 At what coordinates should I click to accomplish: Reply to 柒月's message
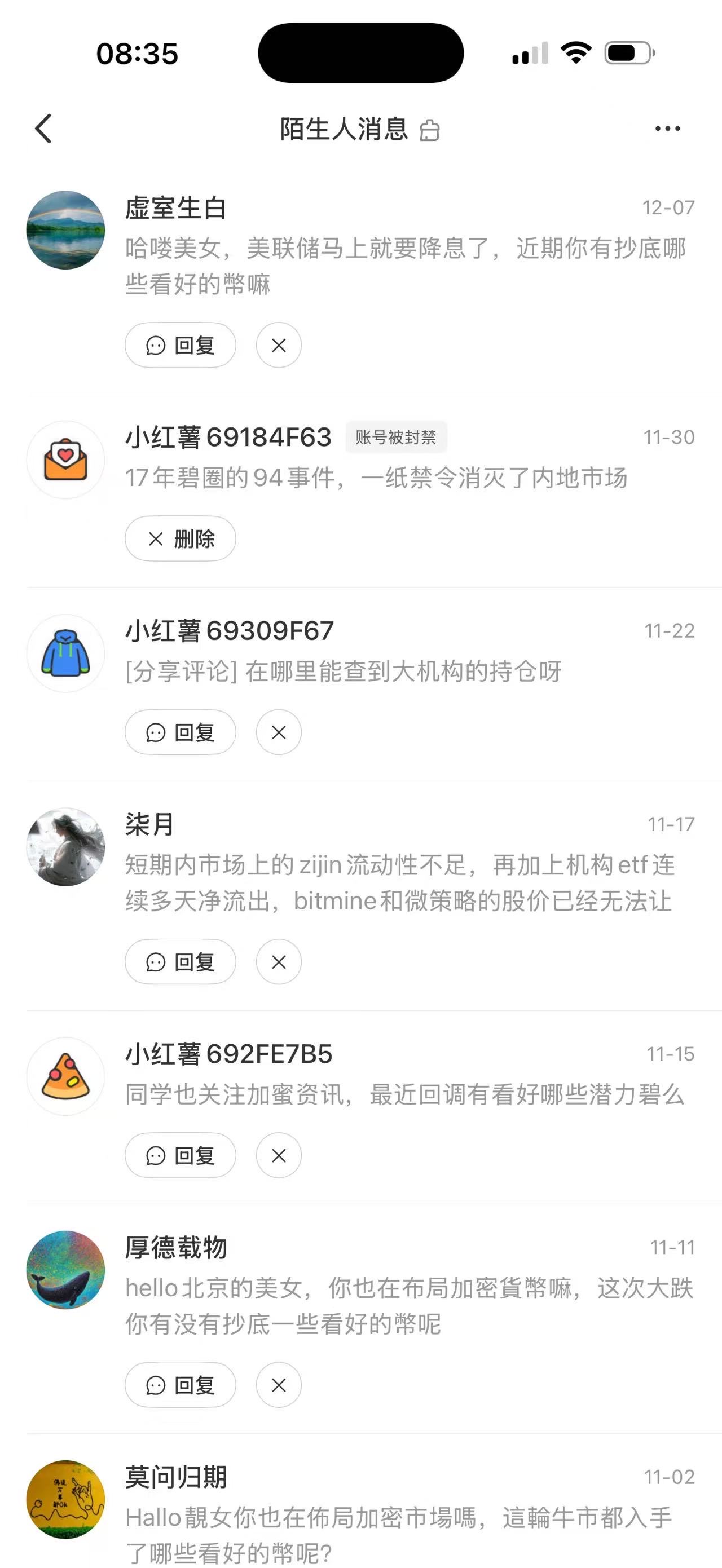(180, 962)
